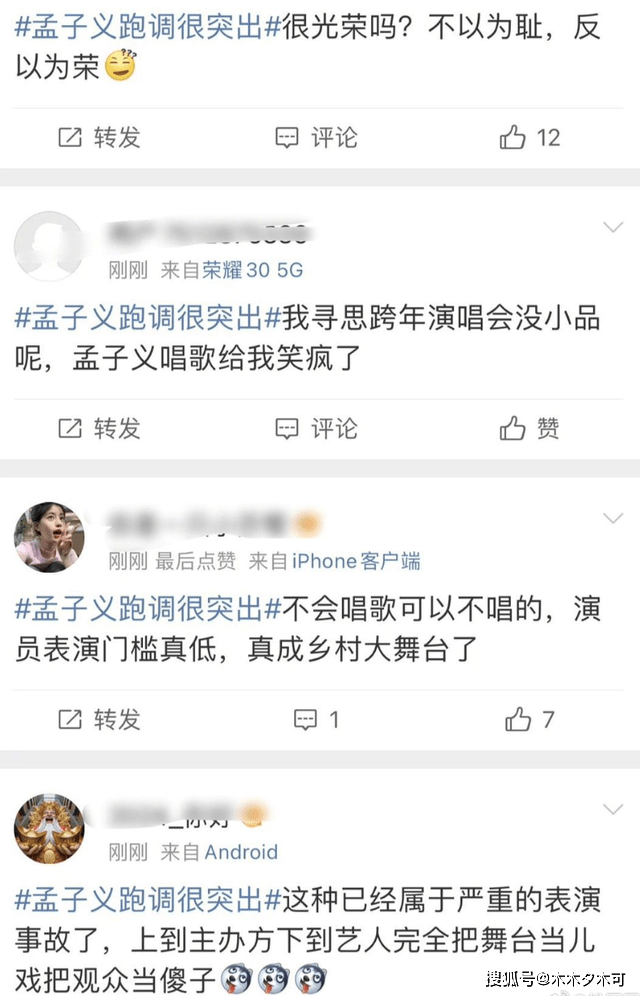Expand options chevron on the 荣耀 30 5G post

coord(612,228)
